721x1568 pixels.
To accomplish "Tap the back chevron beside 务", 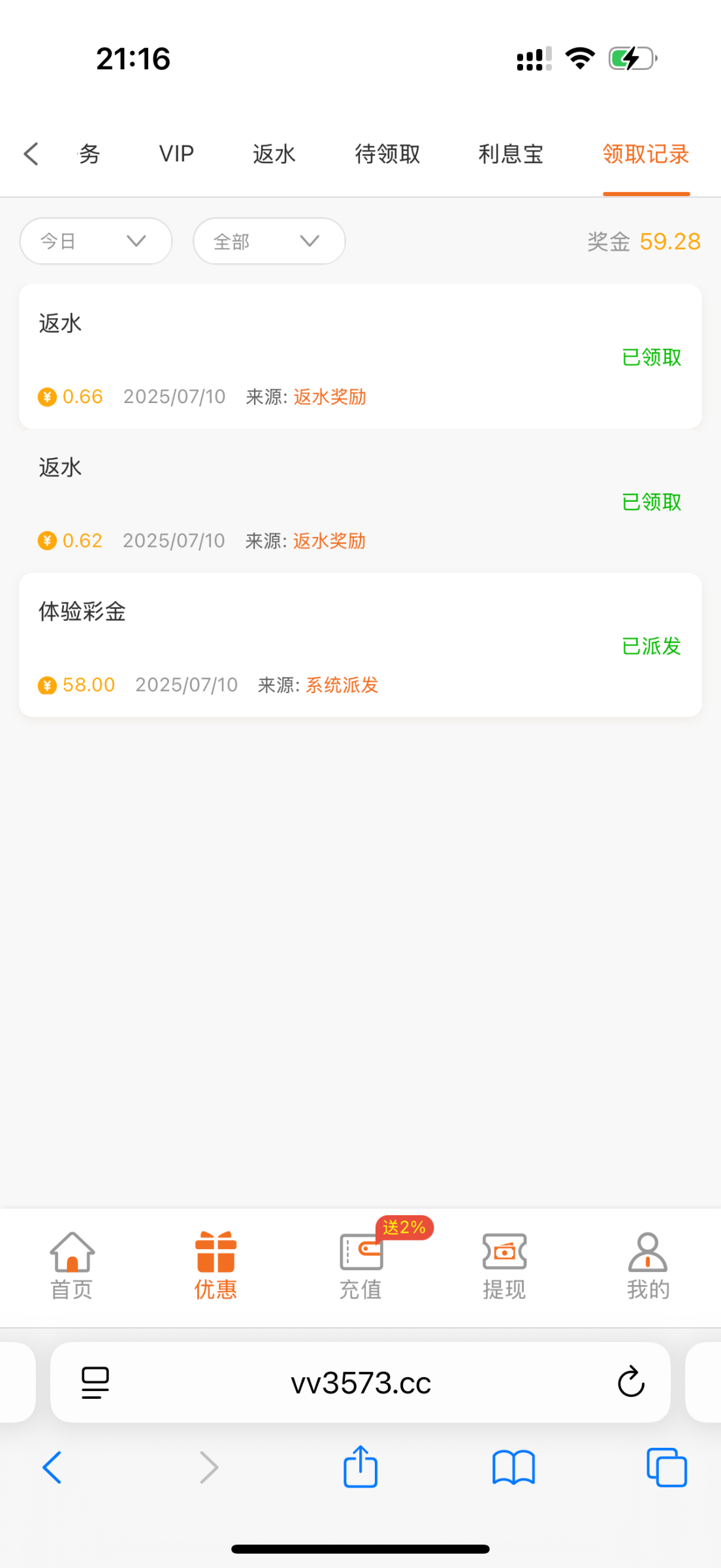I will click(30, 154).
